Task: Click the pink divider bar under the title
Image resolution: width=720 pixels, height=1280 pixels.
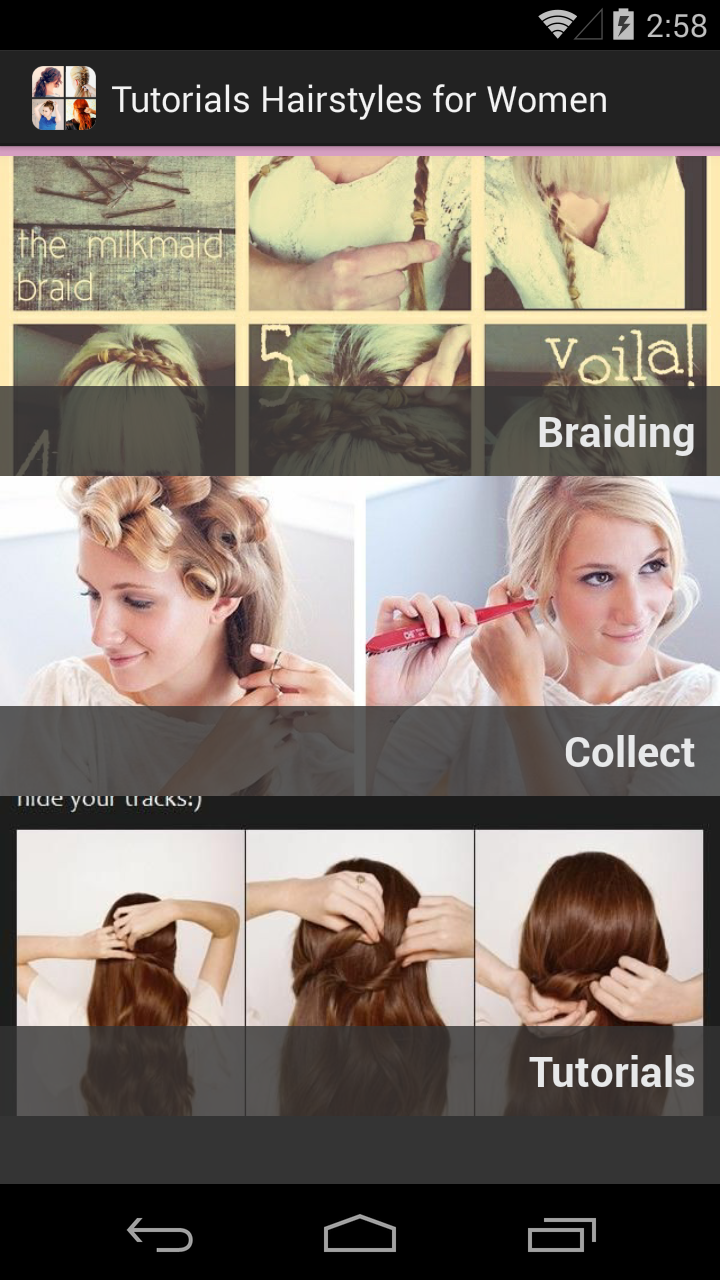Action: point(360,150)
